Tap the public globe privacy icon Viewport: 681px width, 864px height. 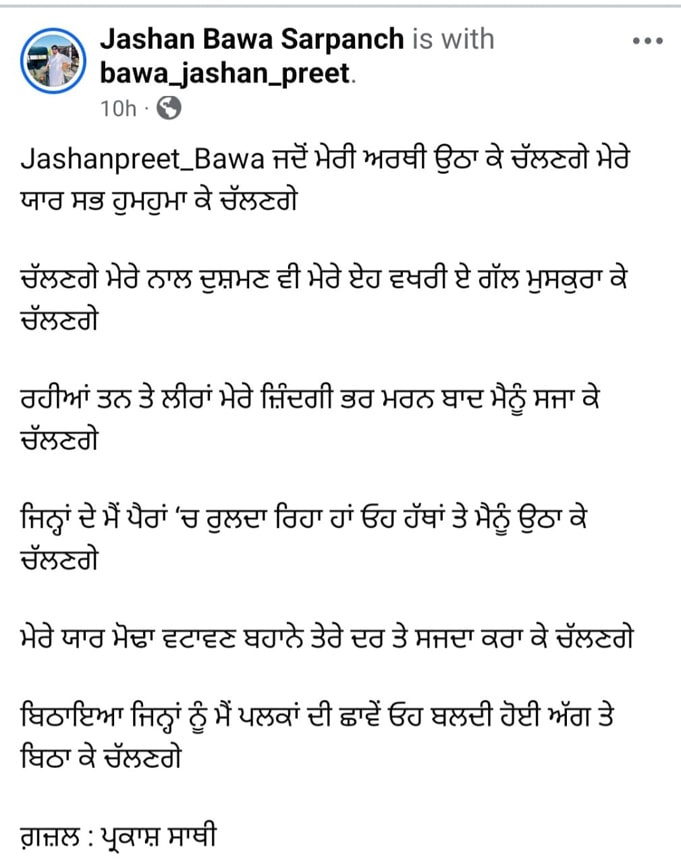coord(170,108)
